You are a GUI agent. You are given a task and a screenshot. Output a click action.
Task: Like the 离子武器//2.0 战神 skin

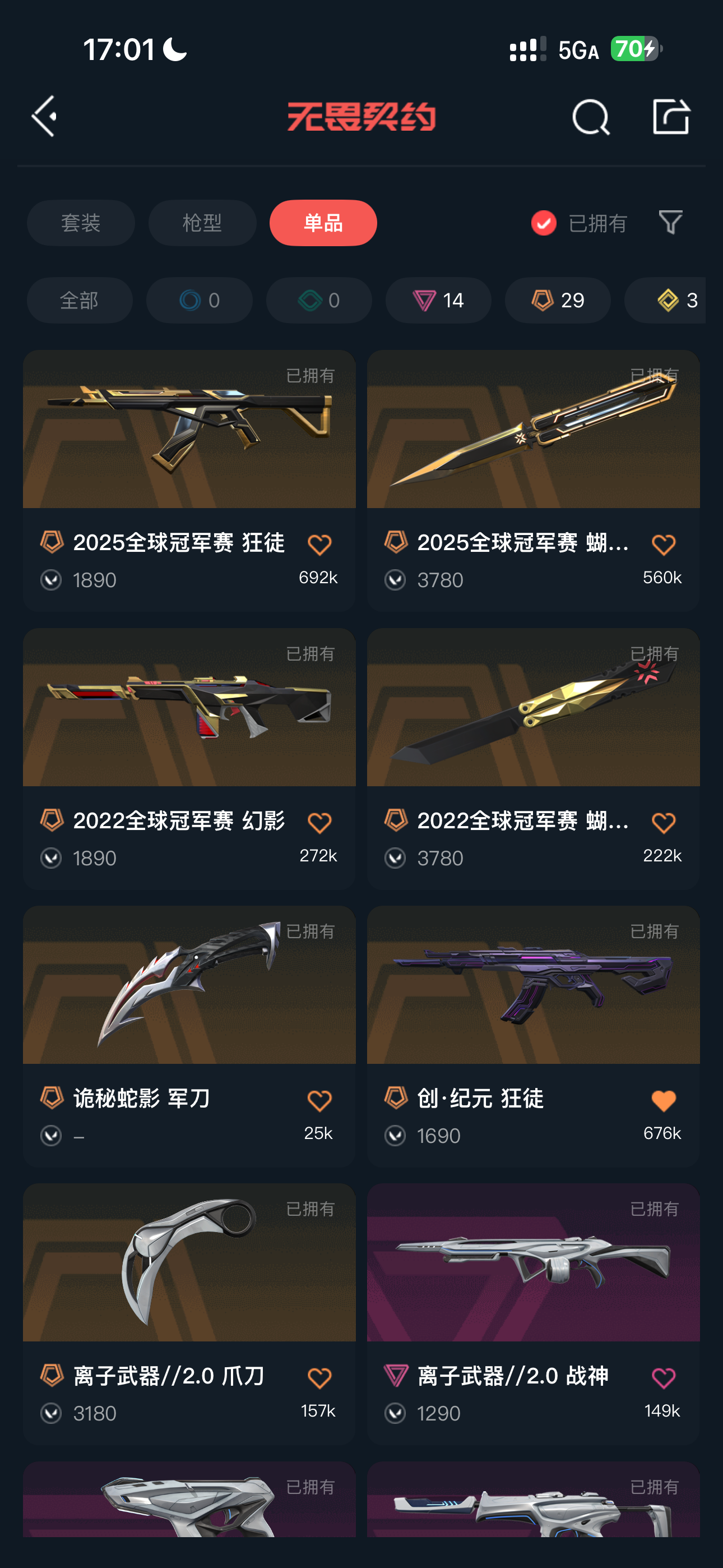(662, 1378)
